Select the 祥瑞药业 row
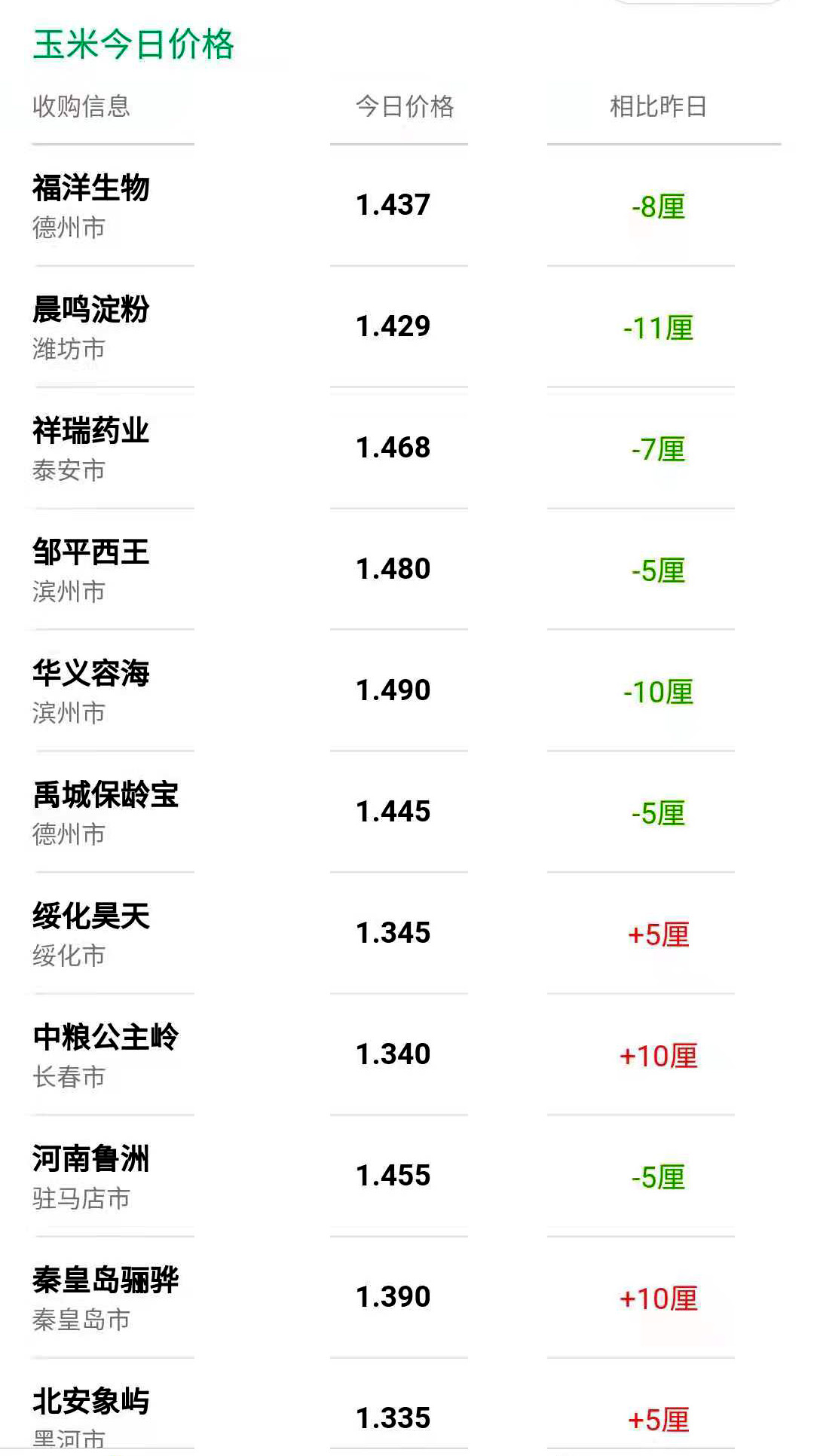 pos(91,431)
